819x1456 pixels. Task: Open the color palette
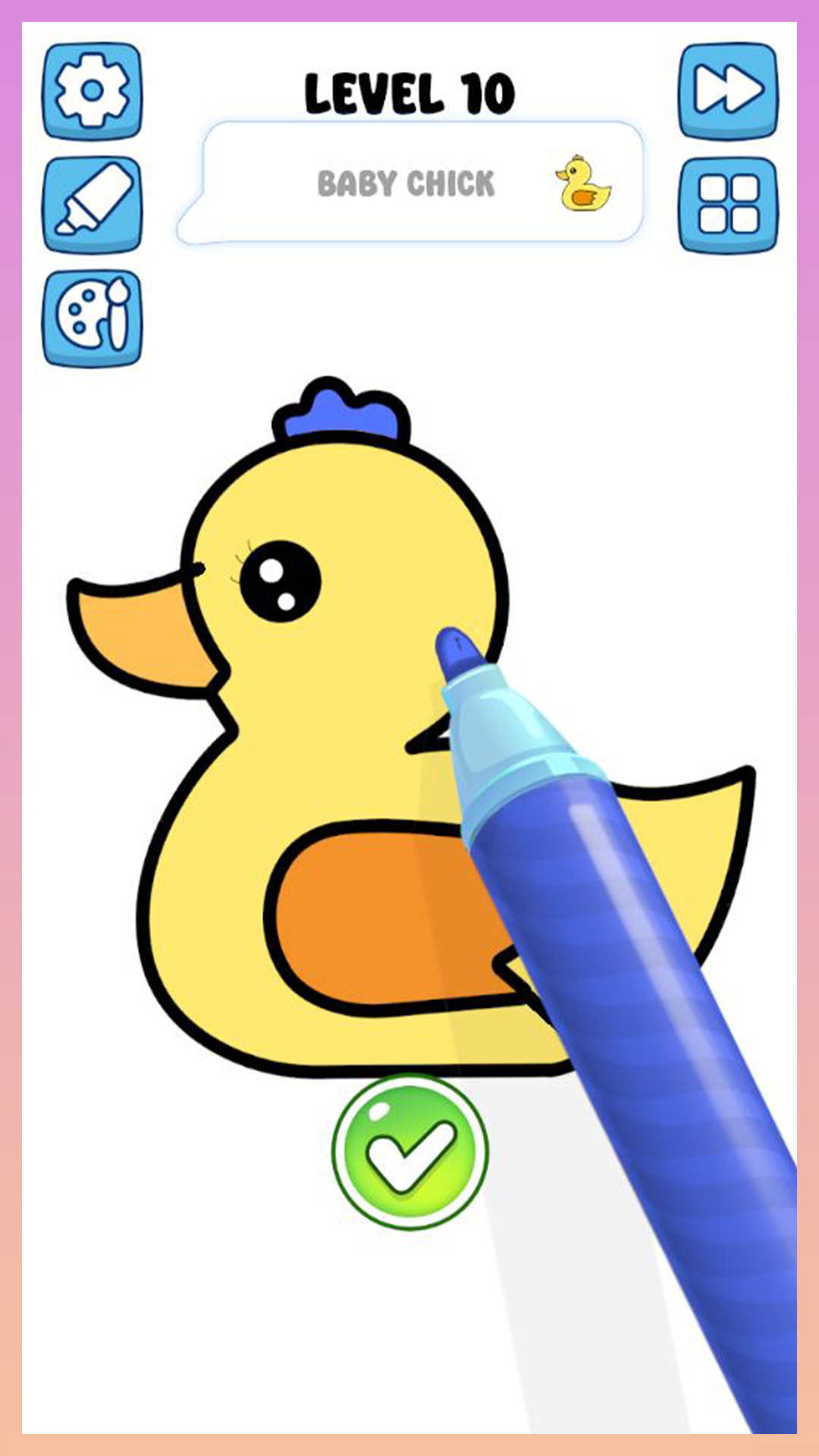click(92, 318)
